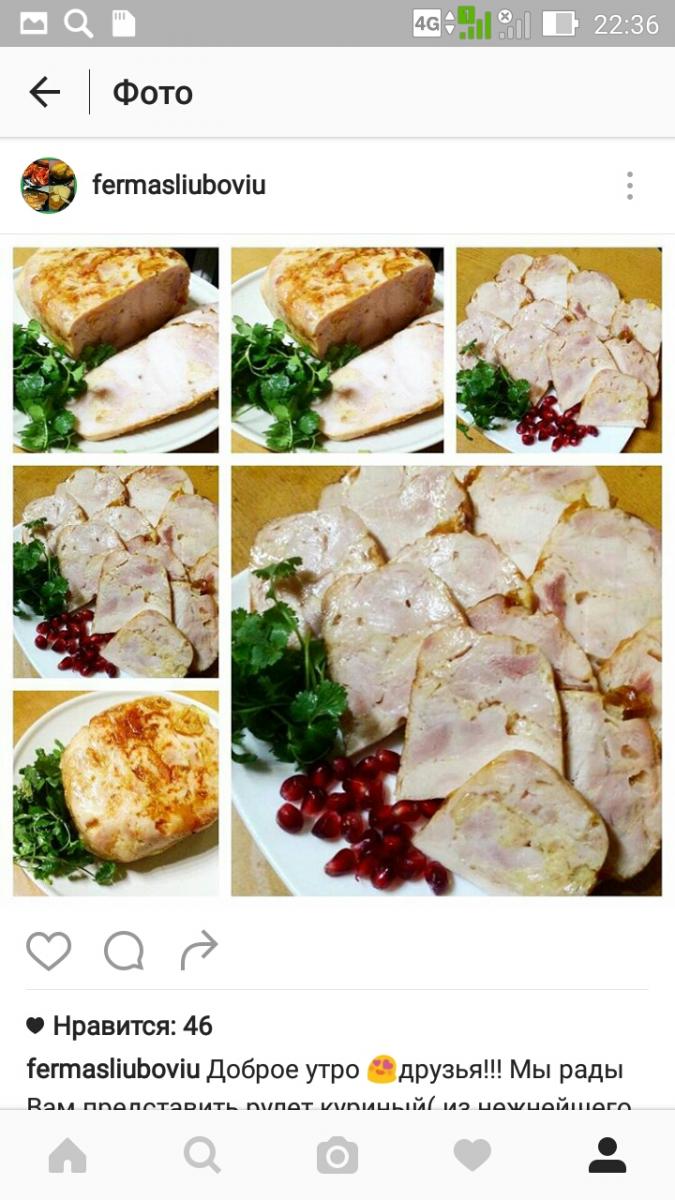
Task: Open fermasliuboviu profile avatar
Action: pyautogui.click(x=49, y=185)
